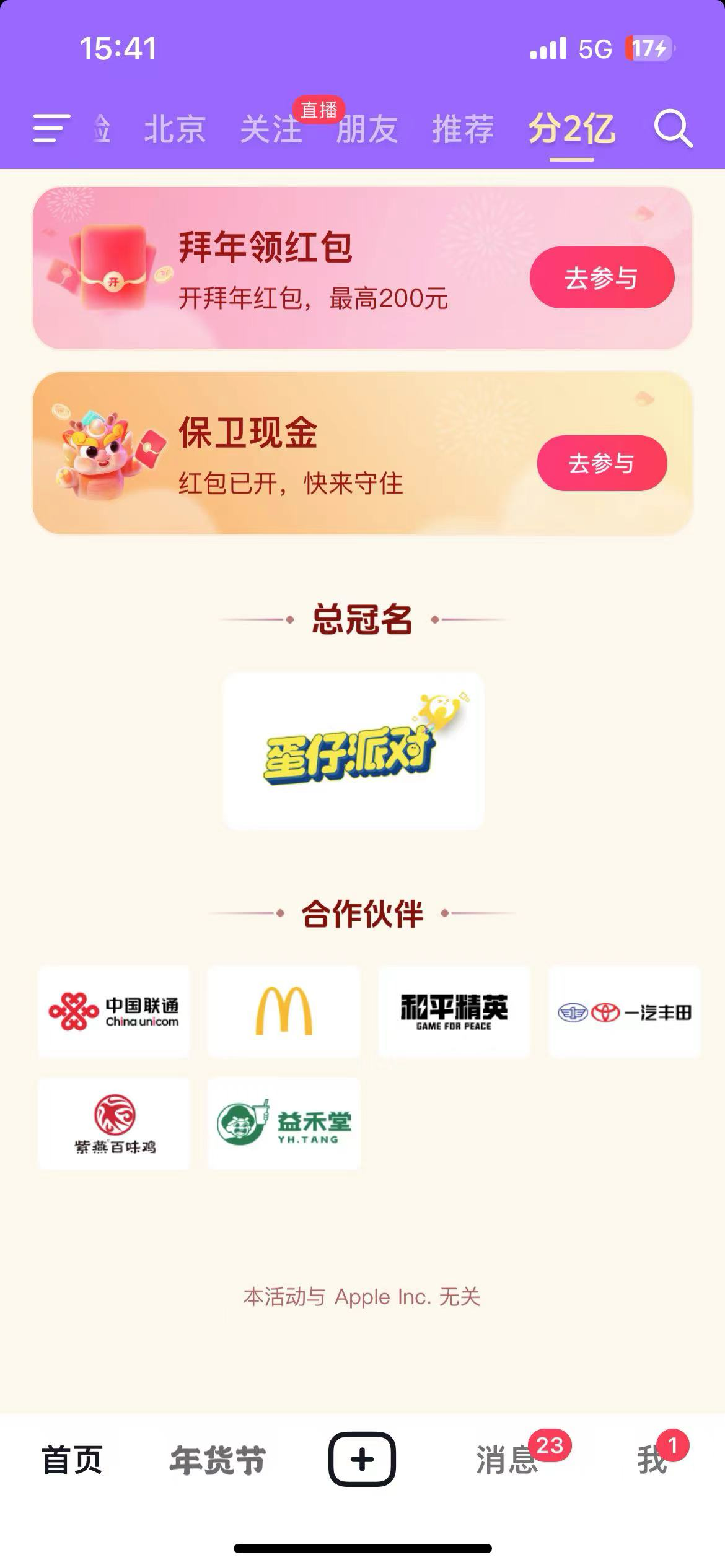The image size is (725, 1568).
Task: Open the 和平精英 partner tile
Action: pos(454,1011)
